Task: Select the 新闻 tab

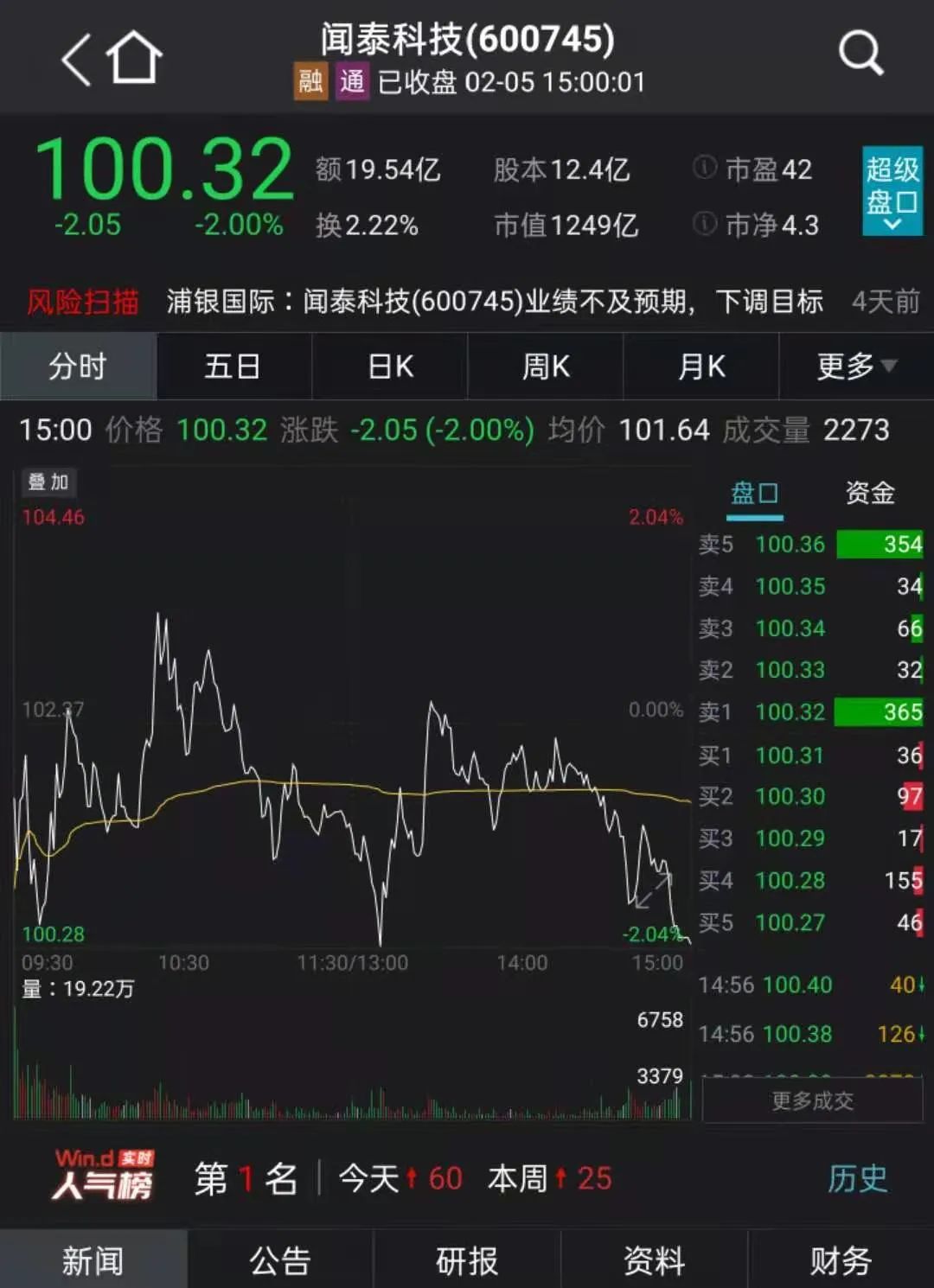Action: pyautogui.click(x=93, y=1260)
